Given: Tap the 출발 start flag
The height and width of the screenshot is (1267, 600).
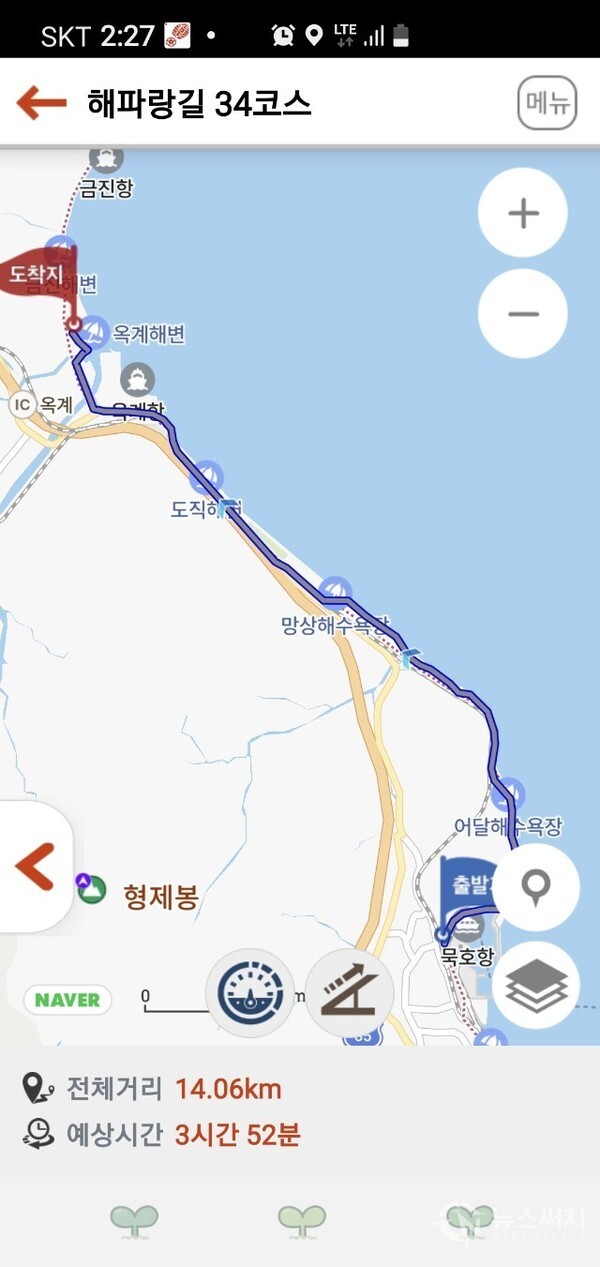Looking at the screenshot, I should pyautogui.click(x=468, y=884).
